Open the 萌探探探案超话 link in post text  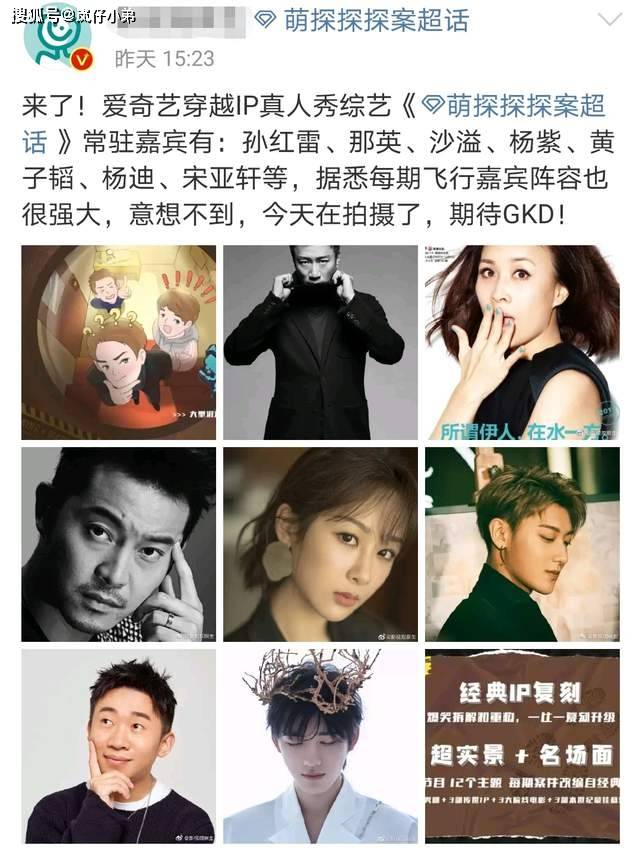coord(510,105)
